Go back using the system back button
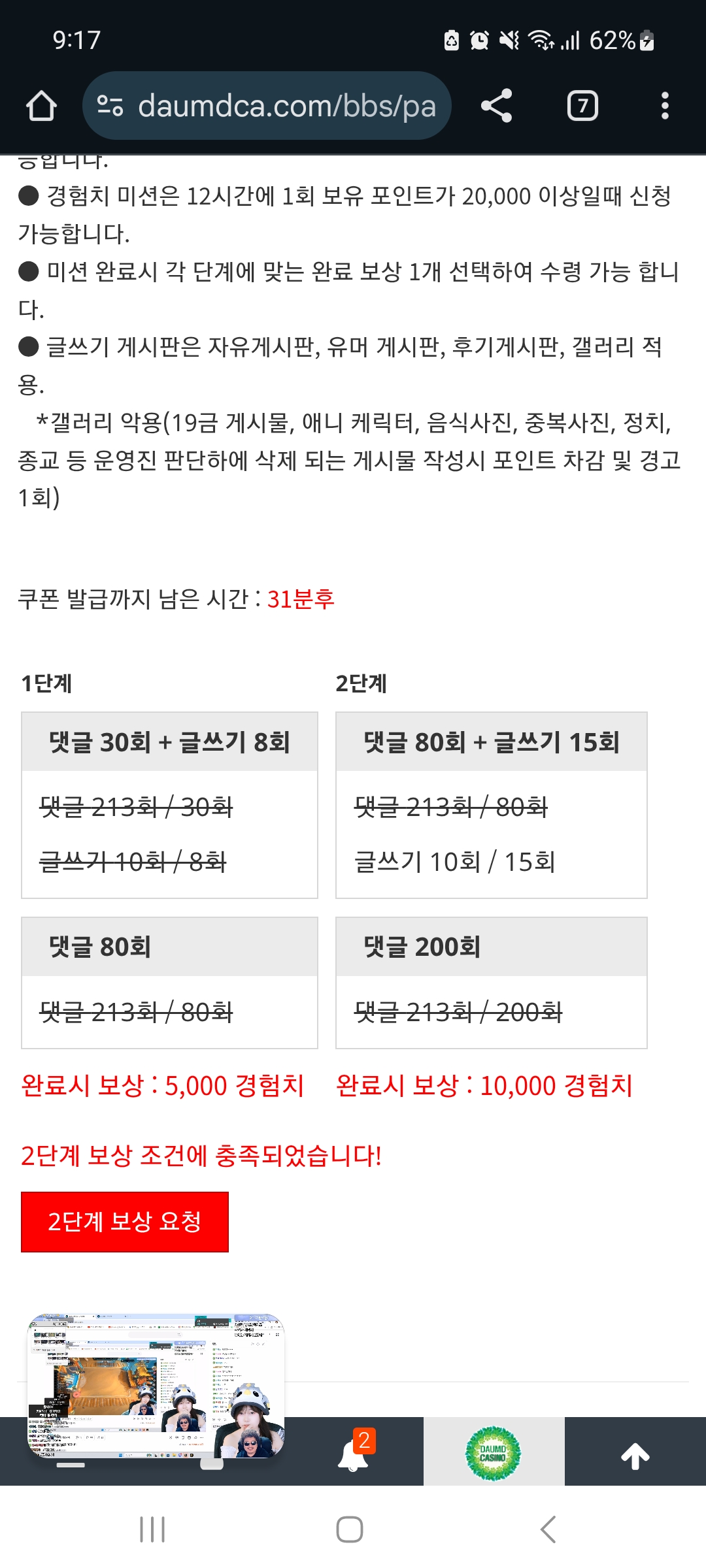 click(x=548, y=1529)
